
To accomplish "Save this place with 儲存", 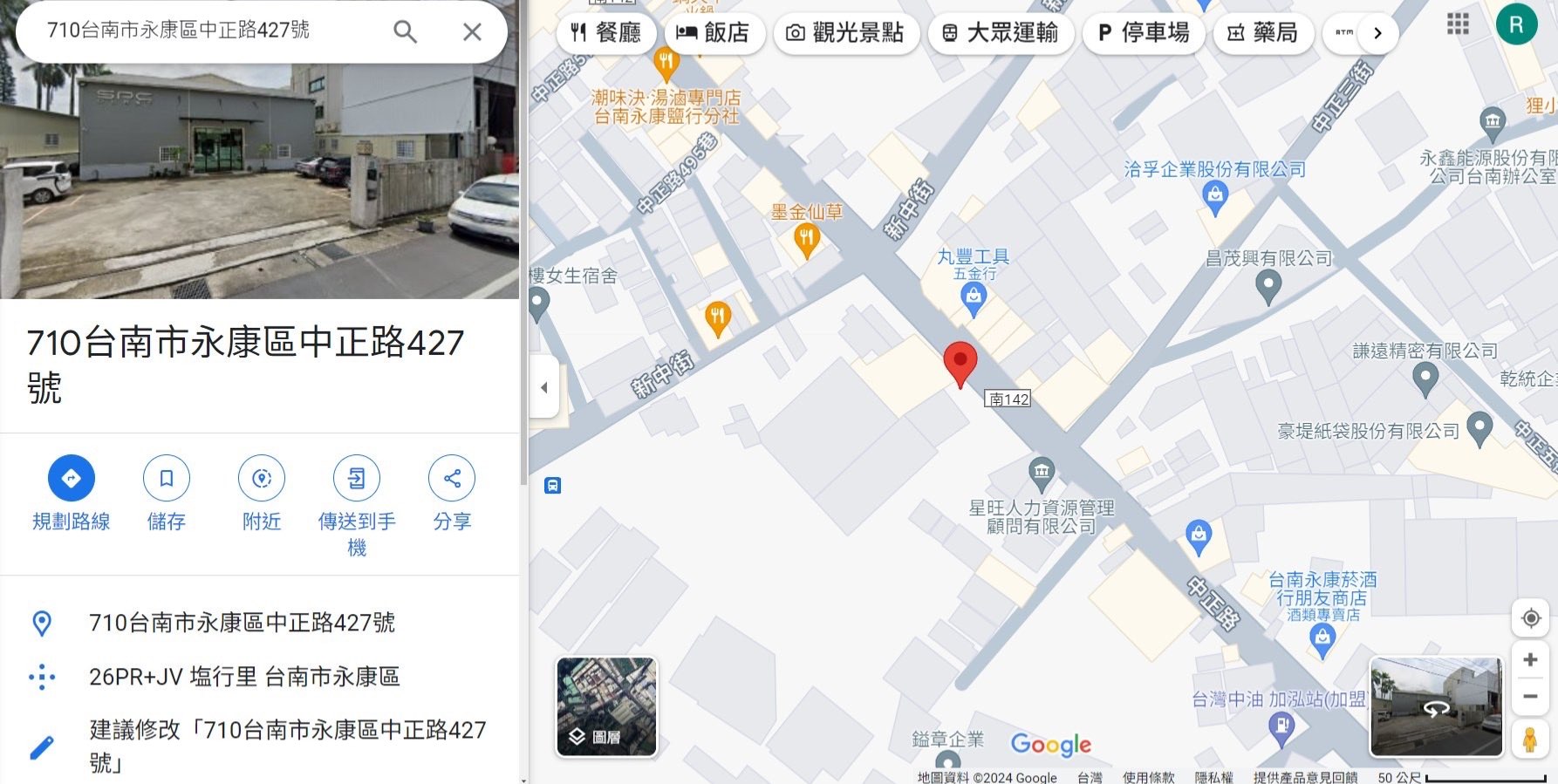I will tap(167, 494).
